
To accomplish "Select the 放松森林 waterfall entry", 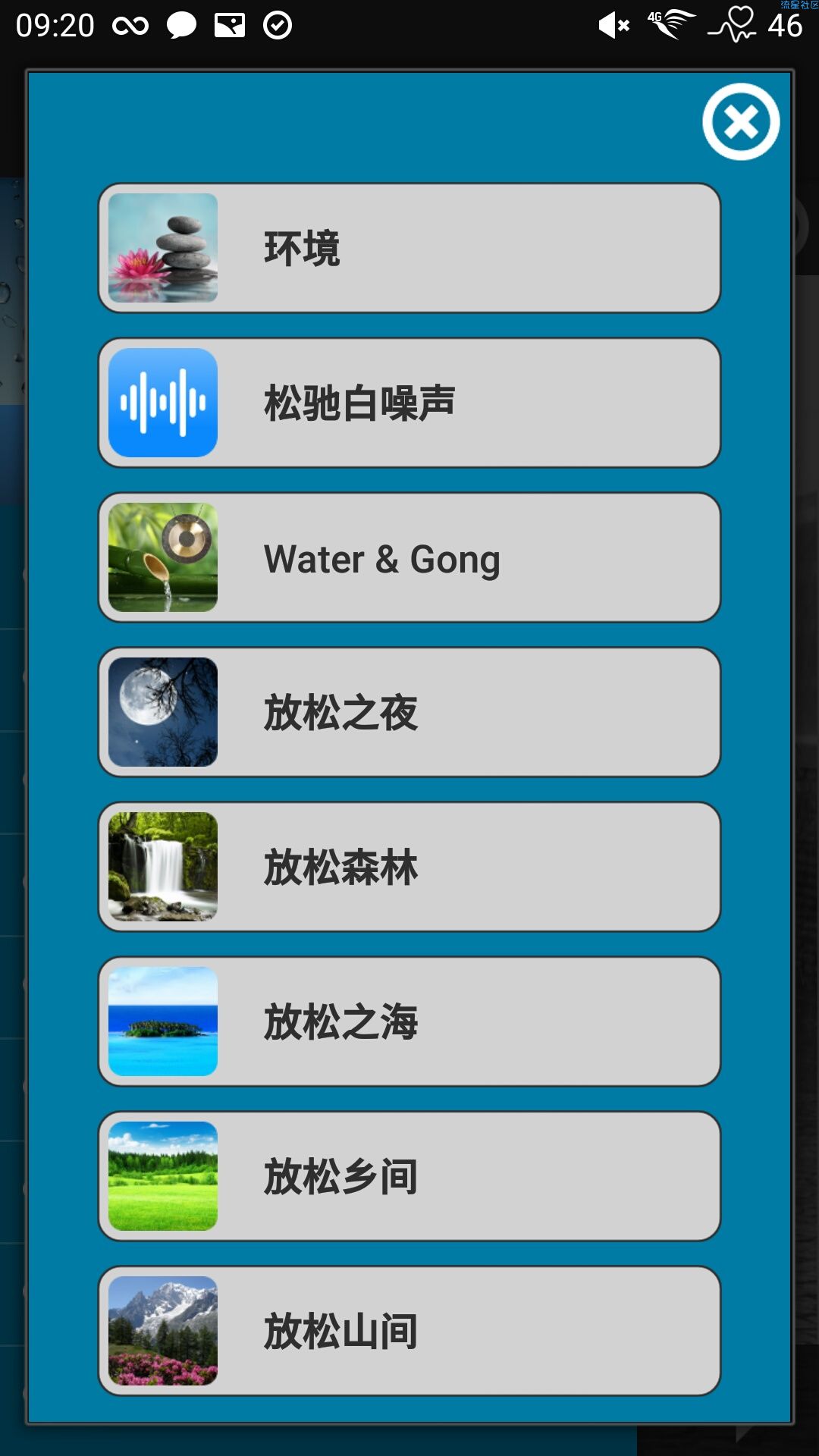I will (409, 867).
